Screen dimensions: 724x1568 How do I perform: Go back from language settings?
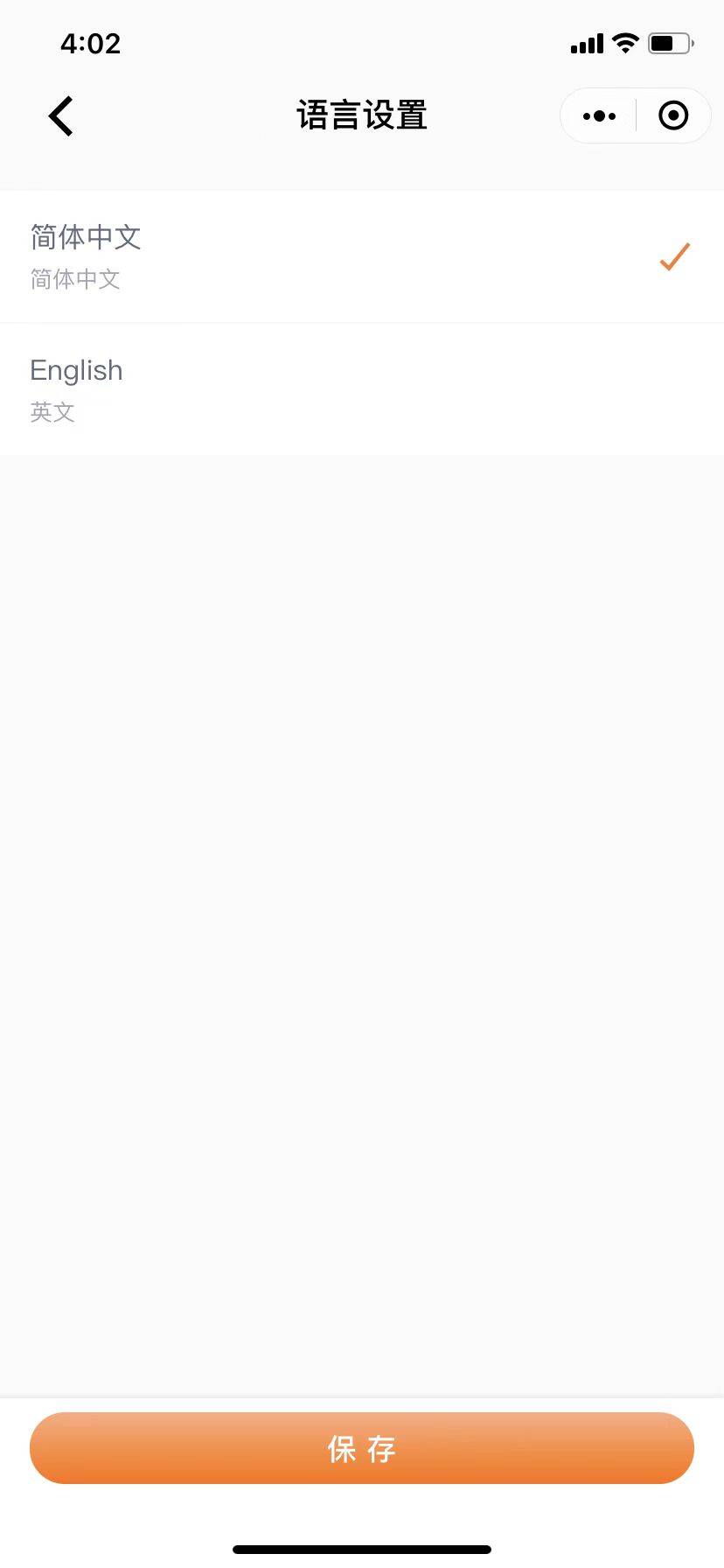(x=61, y=115)
